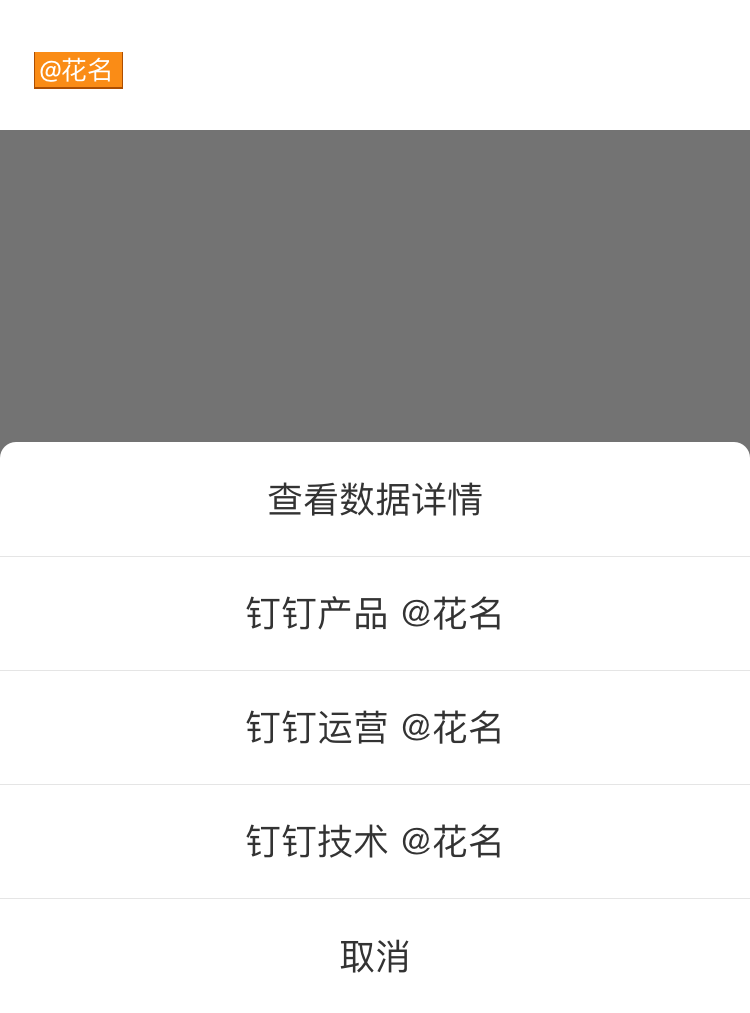
Task: Dismiss the sheet with 取消
Action: pyautogui.click(x=375, y=956)
